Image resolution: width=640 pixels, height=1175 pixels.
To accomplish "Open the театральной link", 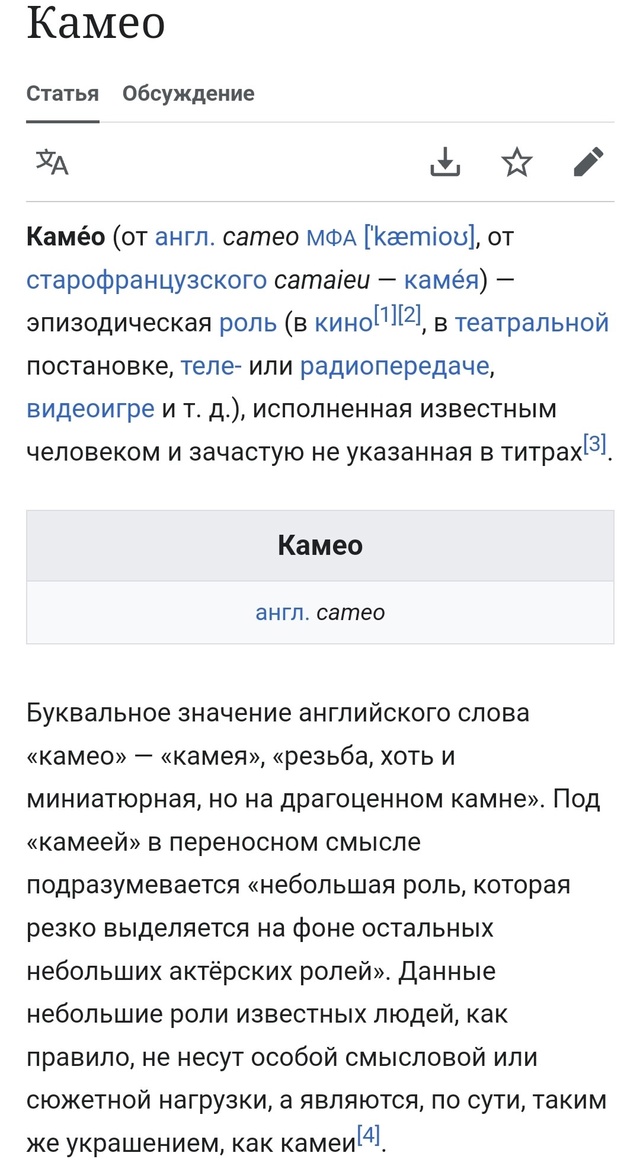I will pos(532,323).
